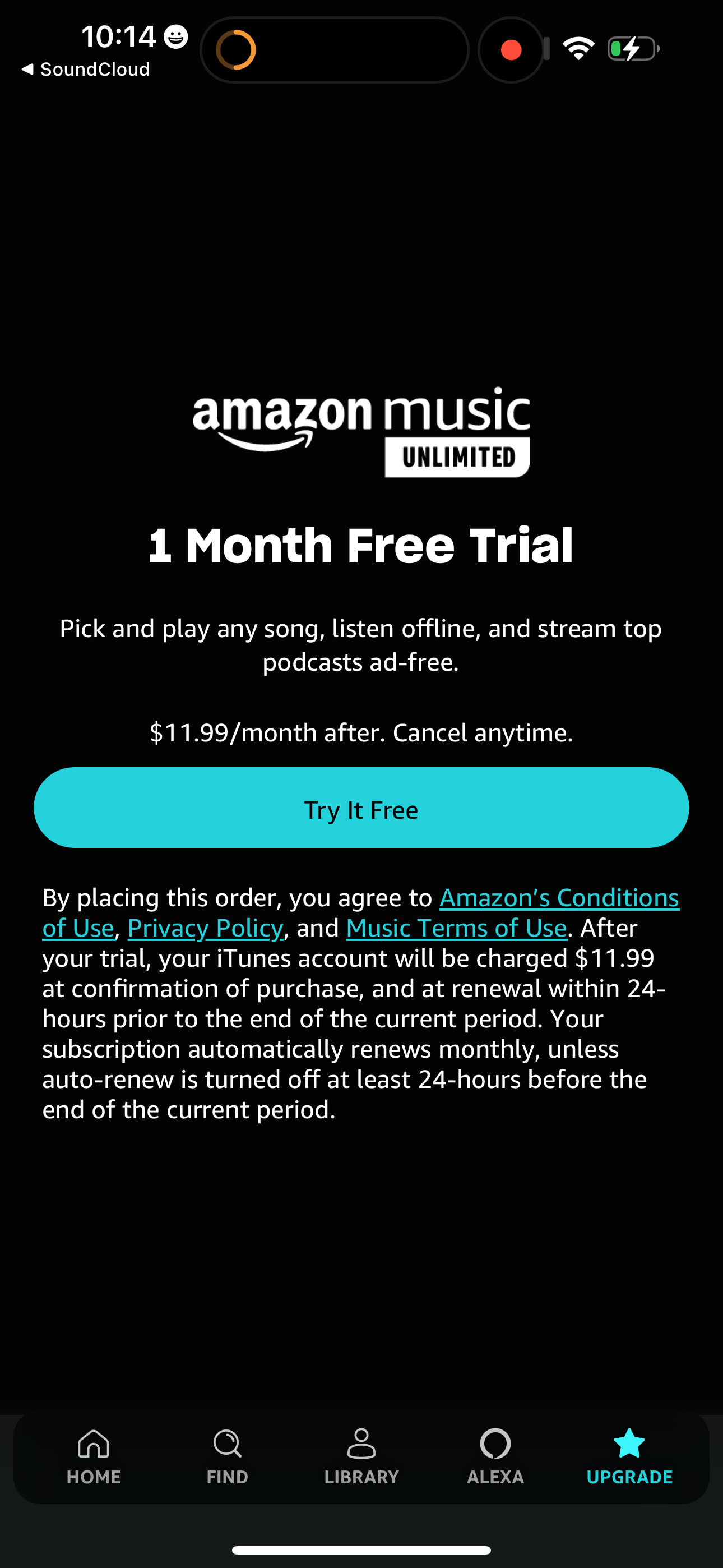Open the Privacy Policy link
The width and height of the screenshot is (723, 1568).
[205, 928]
